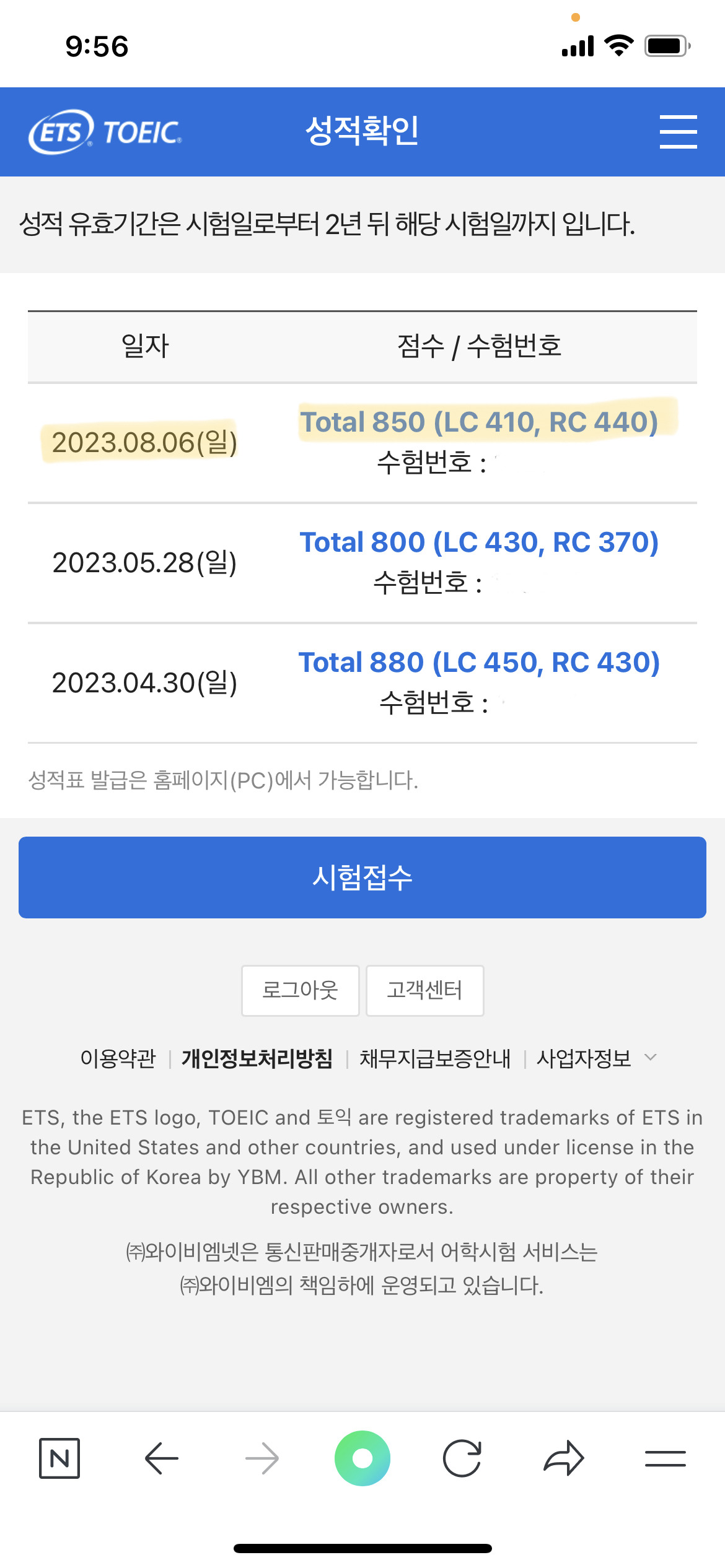The height and width of the screenshot is (1568, 725).
Task: Open the Total 800 score details
Action: click(x=479, y=542)
